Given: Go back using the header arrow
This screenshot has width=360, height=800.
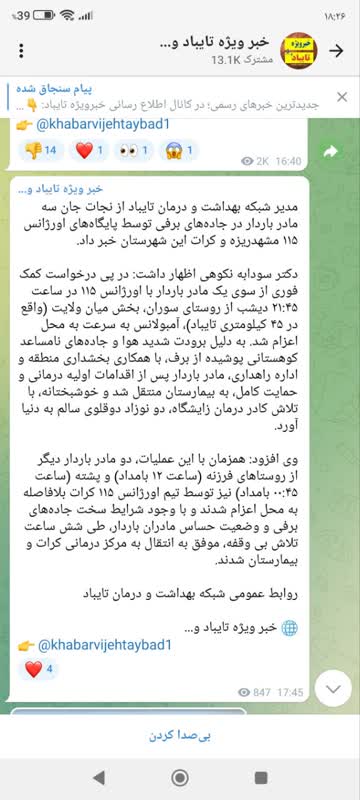Looking at the screenshot, I should coord(336,51).
